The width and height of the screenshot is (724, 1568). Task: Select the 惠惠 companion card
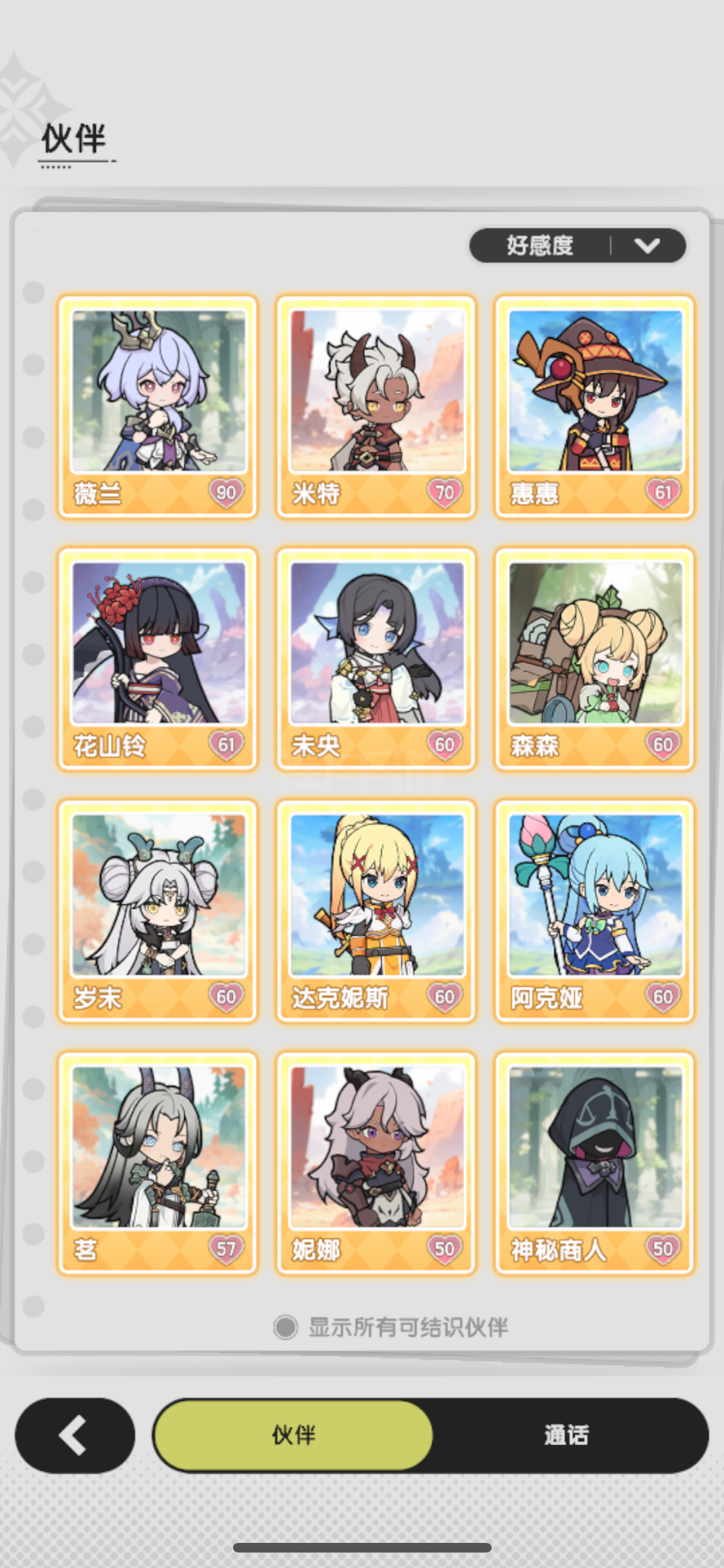pos(595,407)
